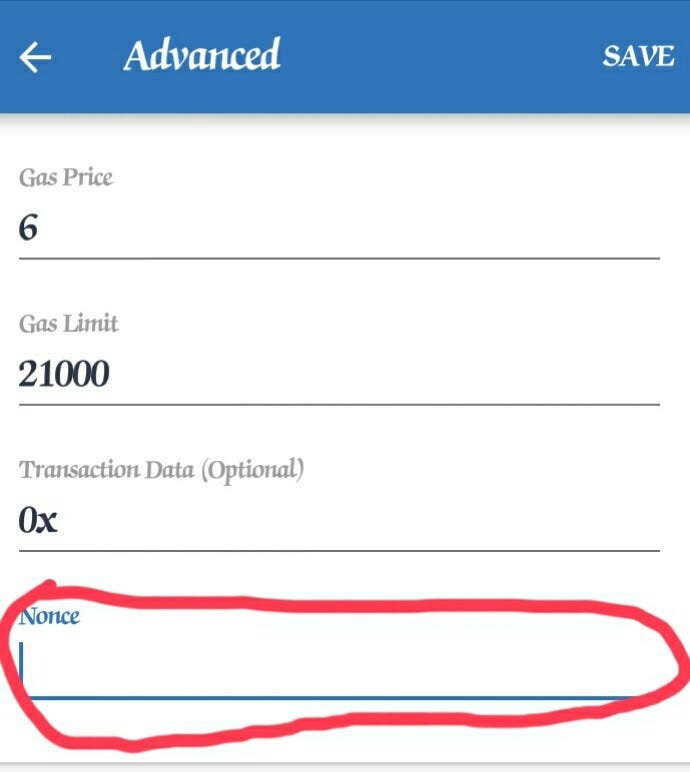The height and width of the screenshot is (772, 690).
Task: Edit the Gas Price field
Action: [x=338, y=228]
